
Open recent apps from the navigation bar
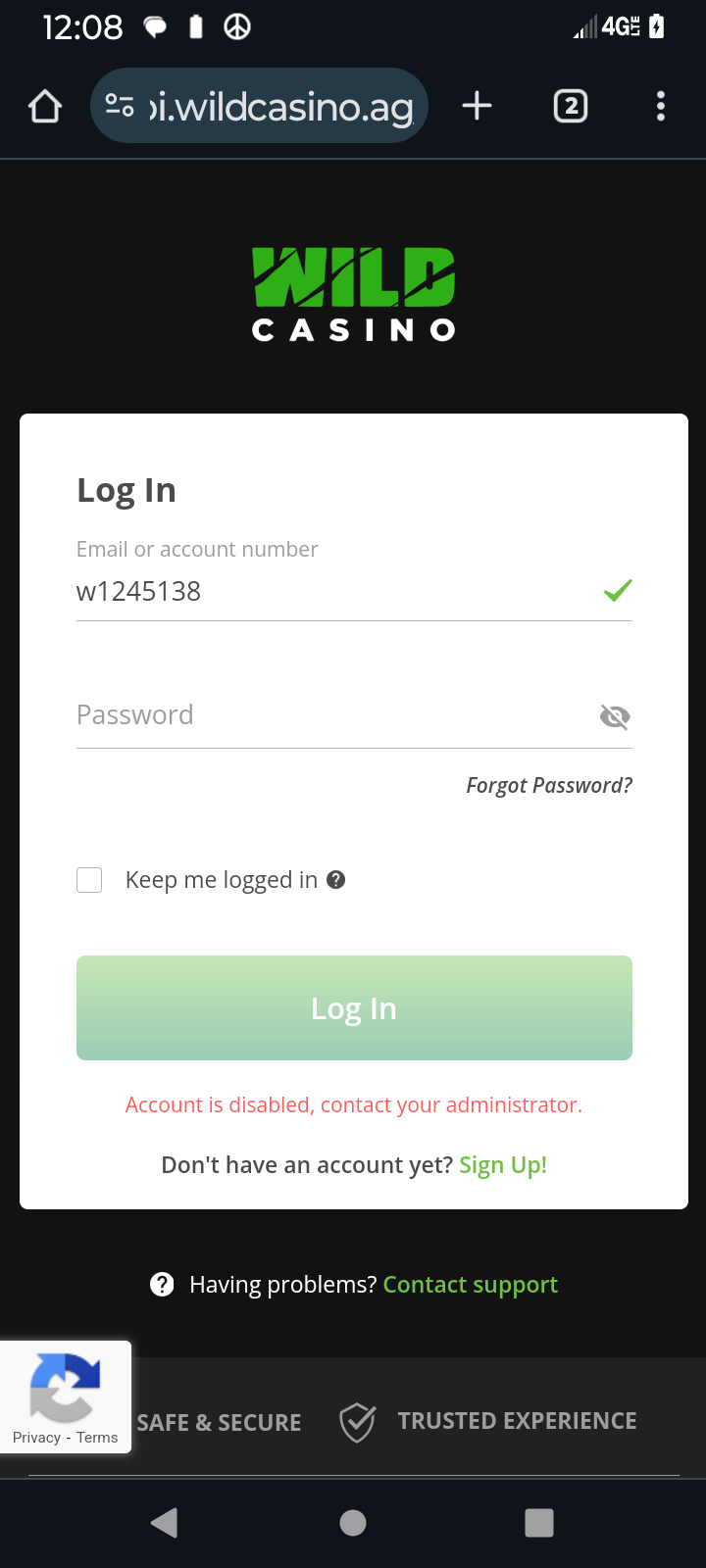539,1522
